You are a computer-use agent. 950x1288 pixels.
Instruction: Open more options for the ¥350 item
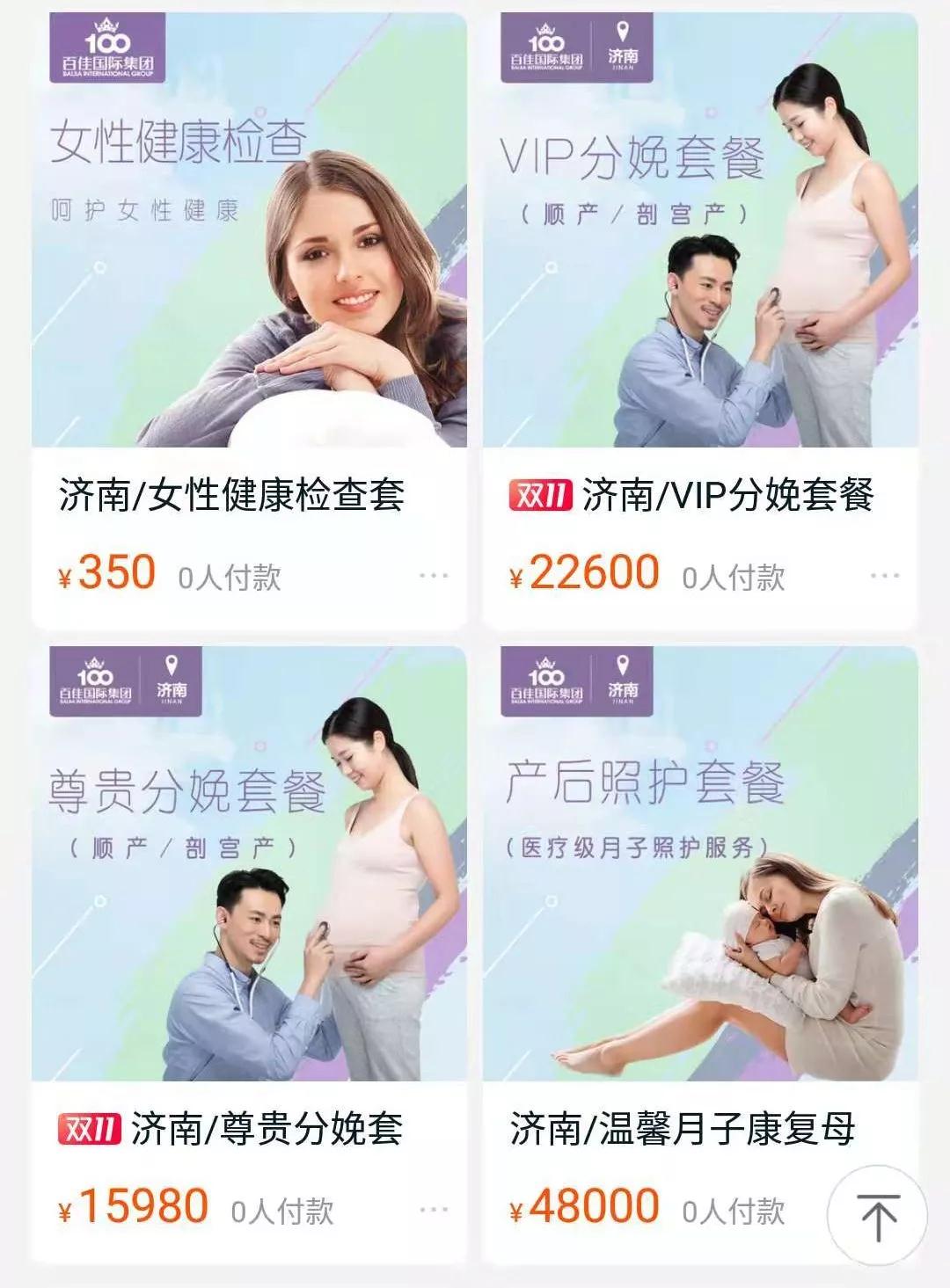coord(434,577)
